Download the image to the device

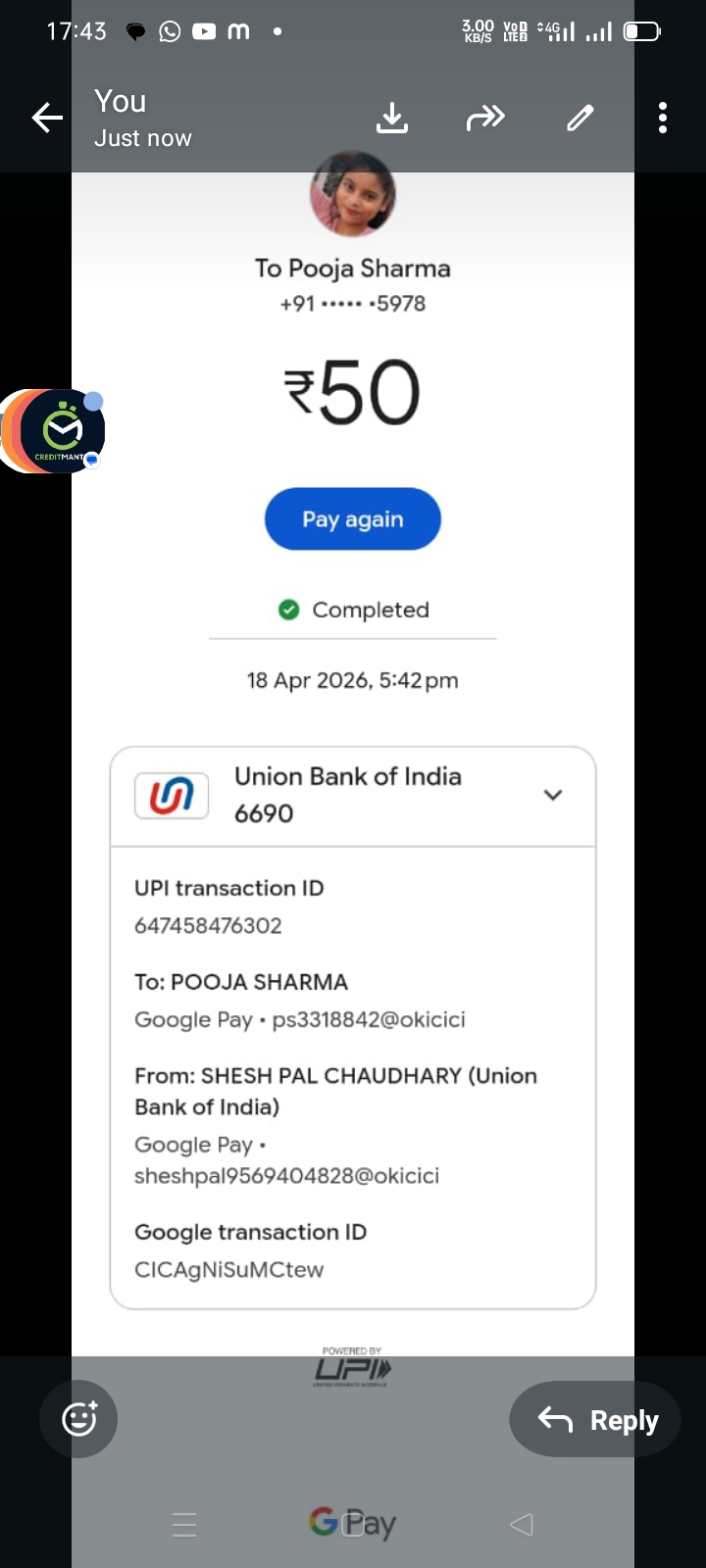tap(392, 119)
